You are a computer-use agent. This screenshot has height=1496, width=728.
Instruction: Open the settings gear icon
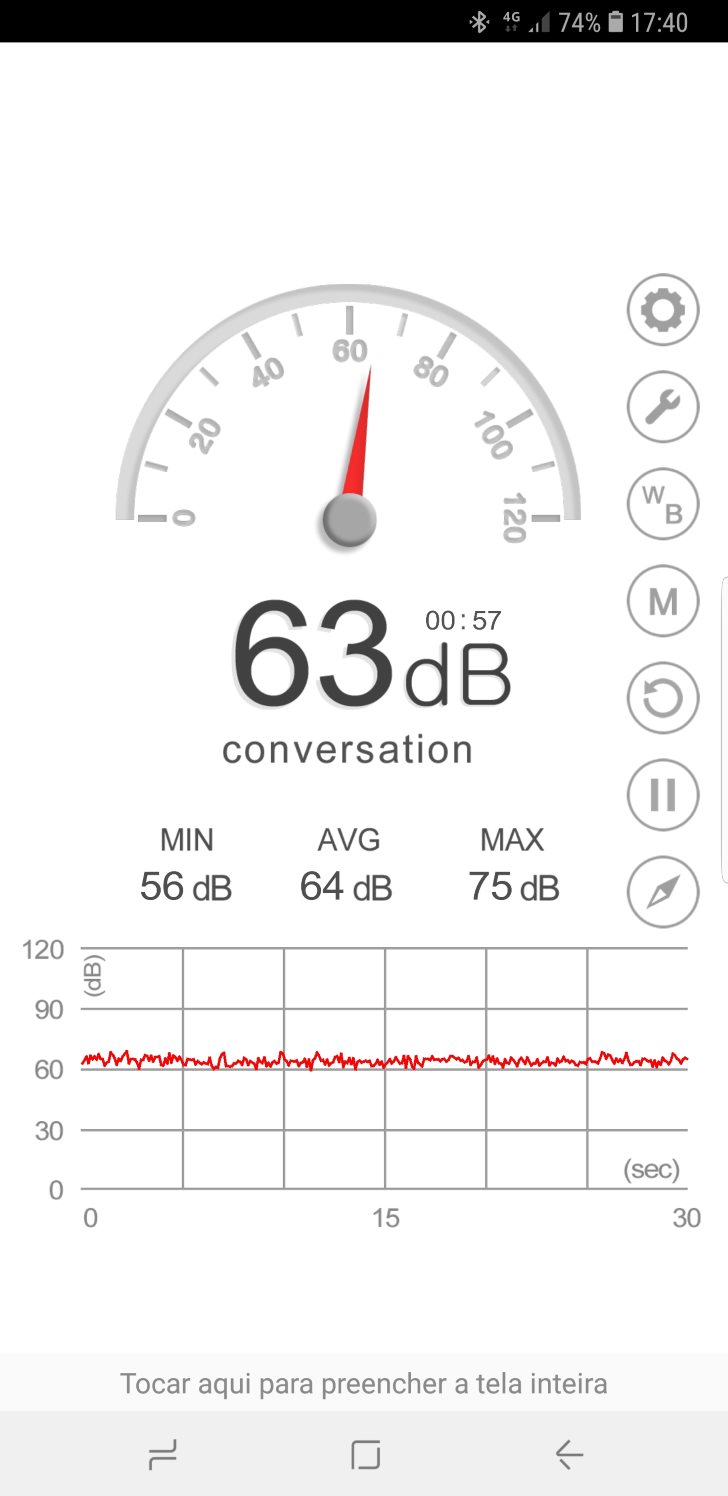pyautogui.click(x=662, y=311)
